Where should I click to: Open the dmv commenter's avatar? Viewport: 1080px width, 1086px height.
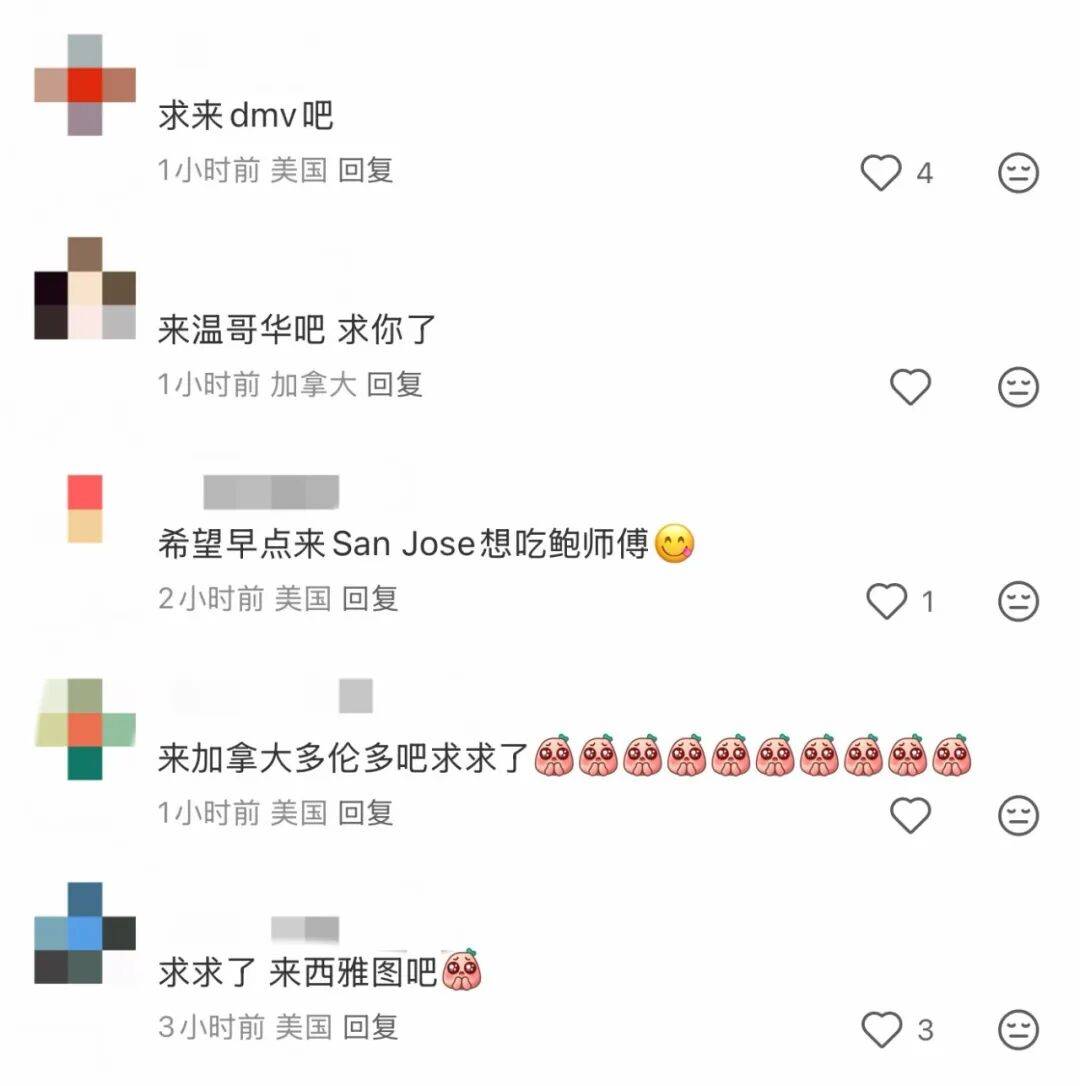85,85
